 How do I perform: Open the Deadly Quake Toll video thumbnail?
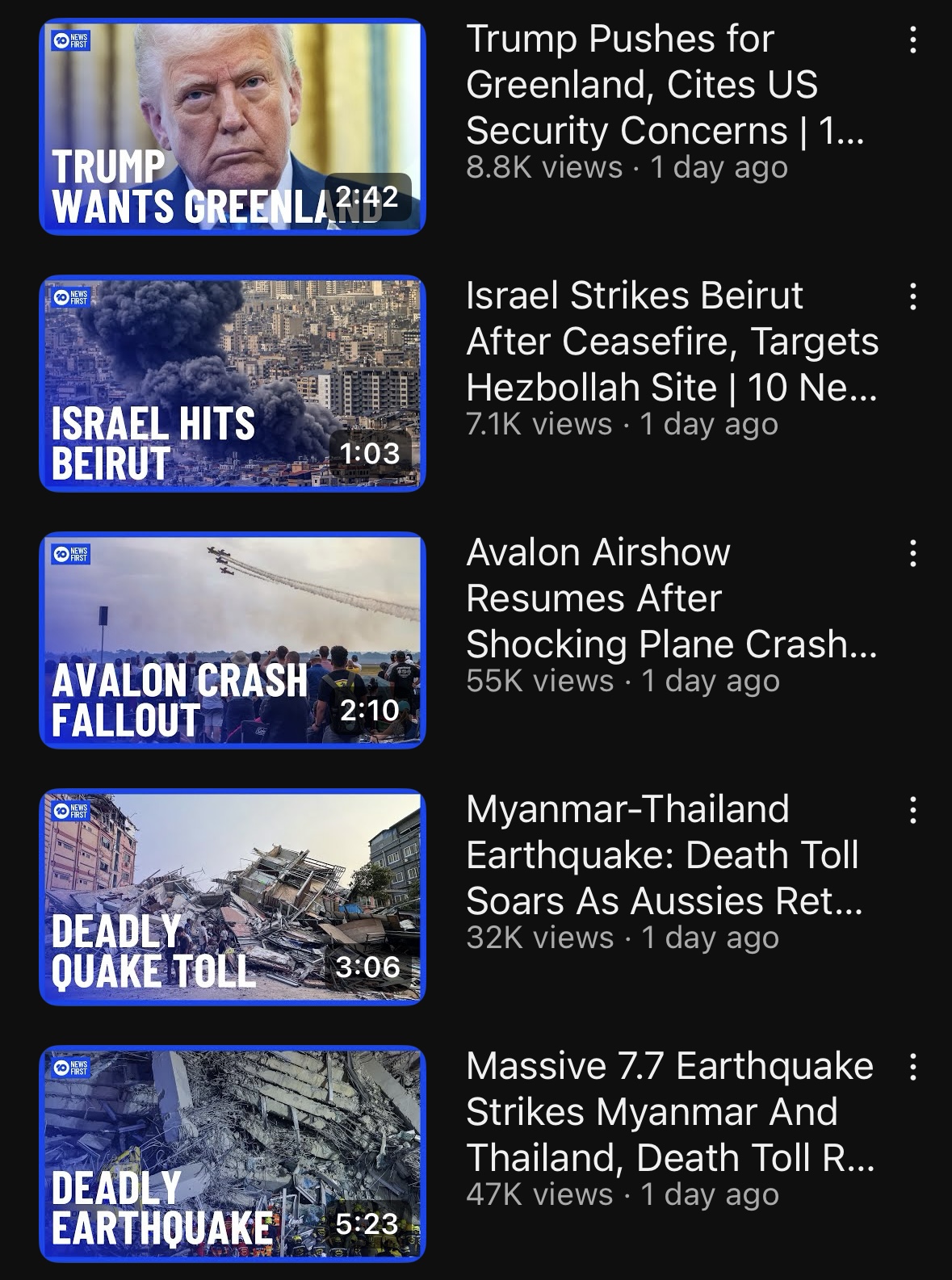point(232,897)
